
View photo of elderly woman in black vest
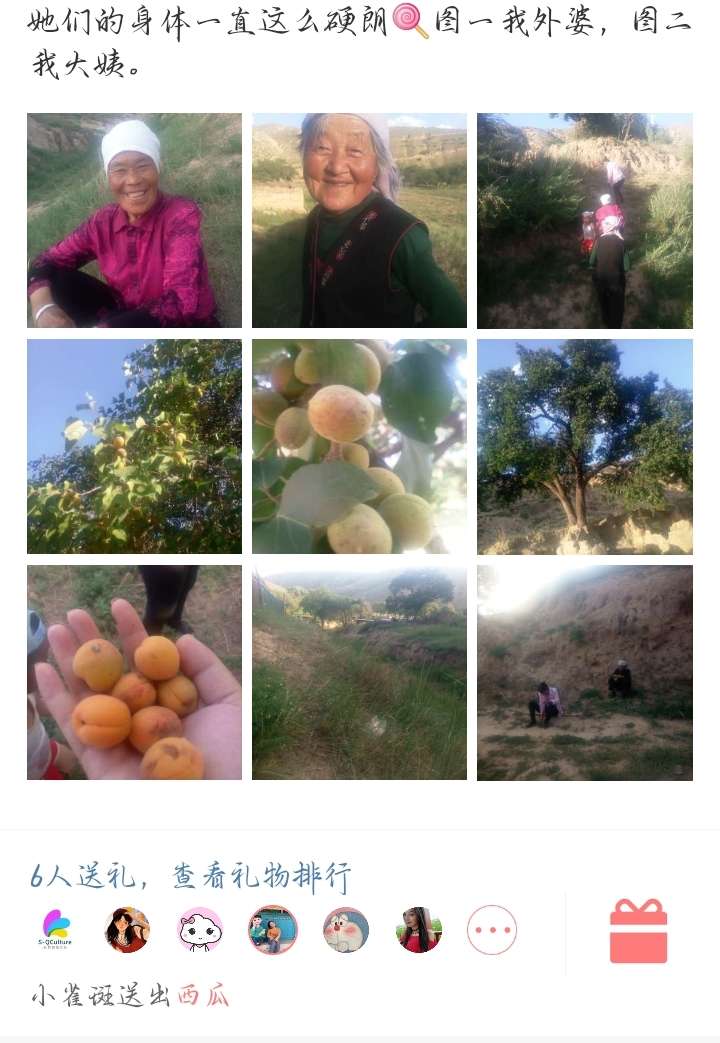point(359,220)
